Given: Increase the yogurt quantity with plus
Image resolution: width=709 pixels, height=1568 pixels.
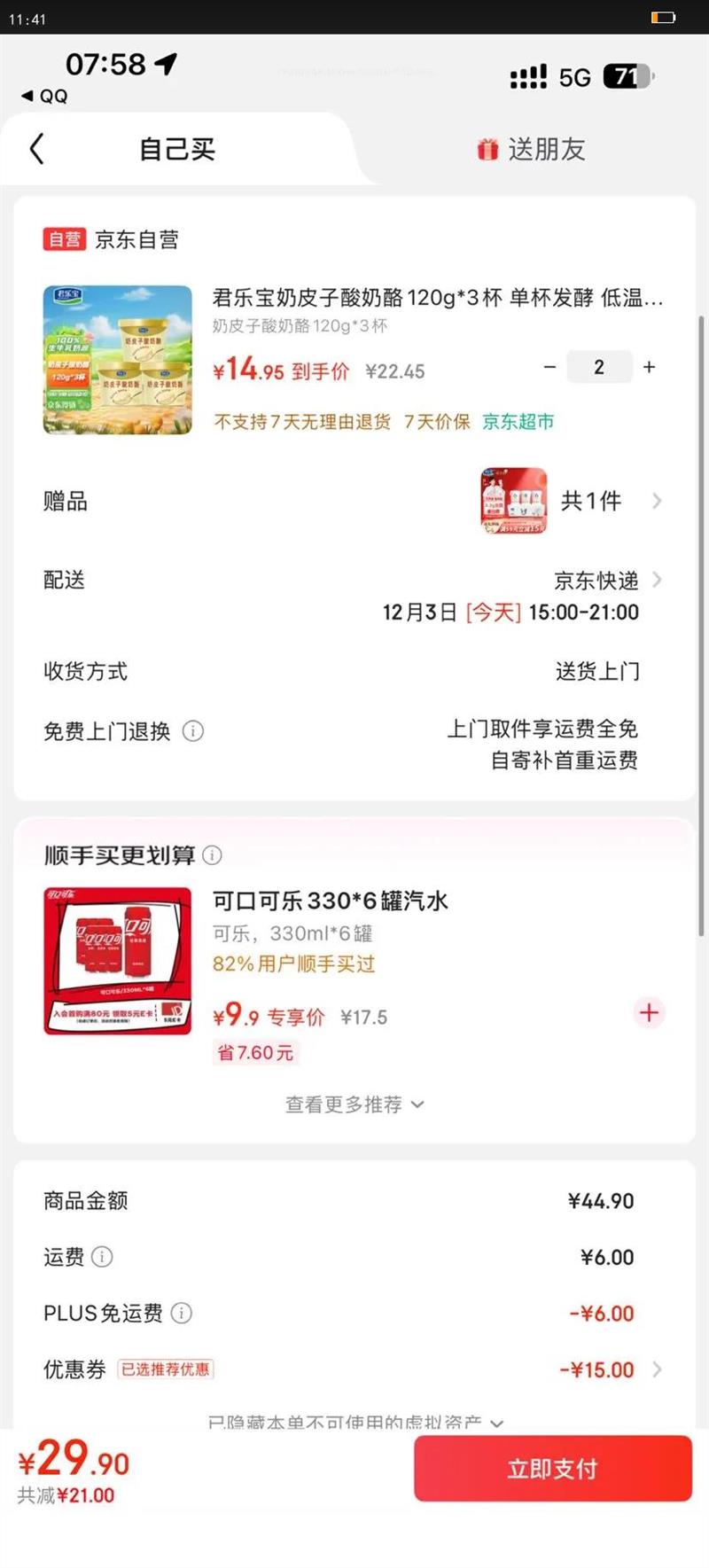Looking at the screenshot, I should 650,367.
